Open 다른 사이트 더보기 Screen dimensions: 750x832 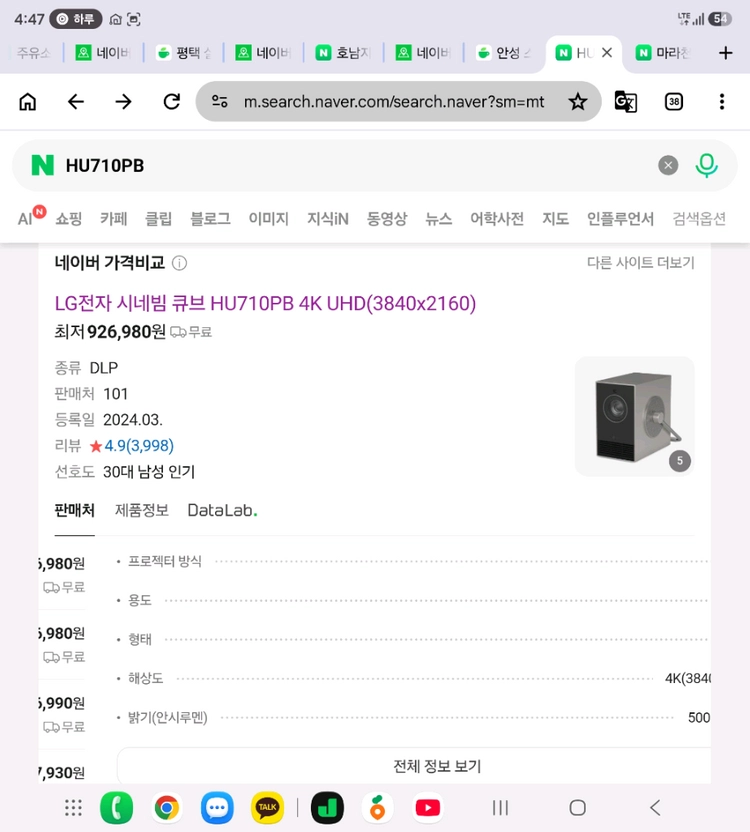(641, 263)
